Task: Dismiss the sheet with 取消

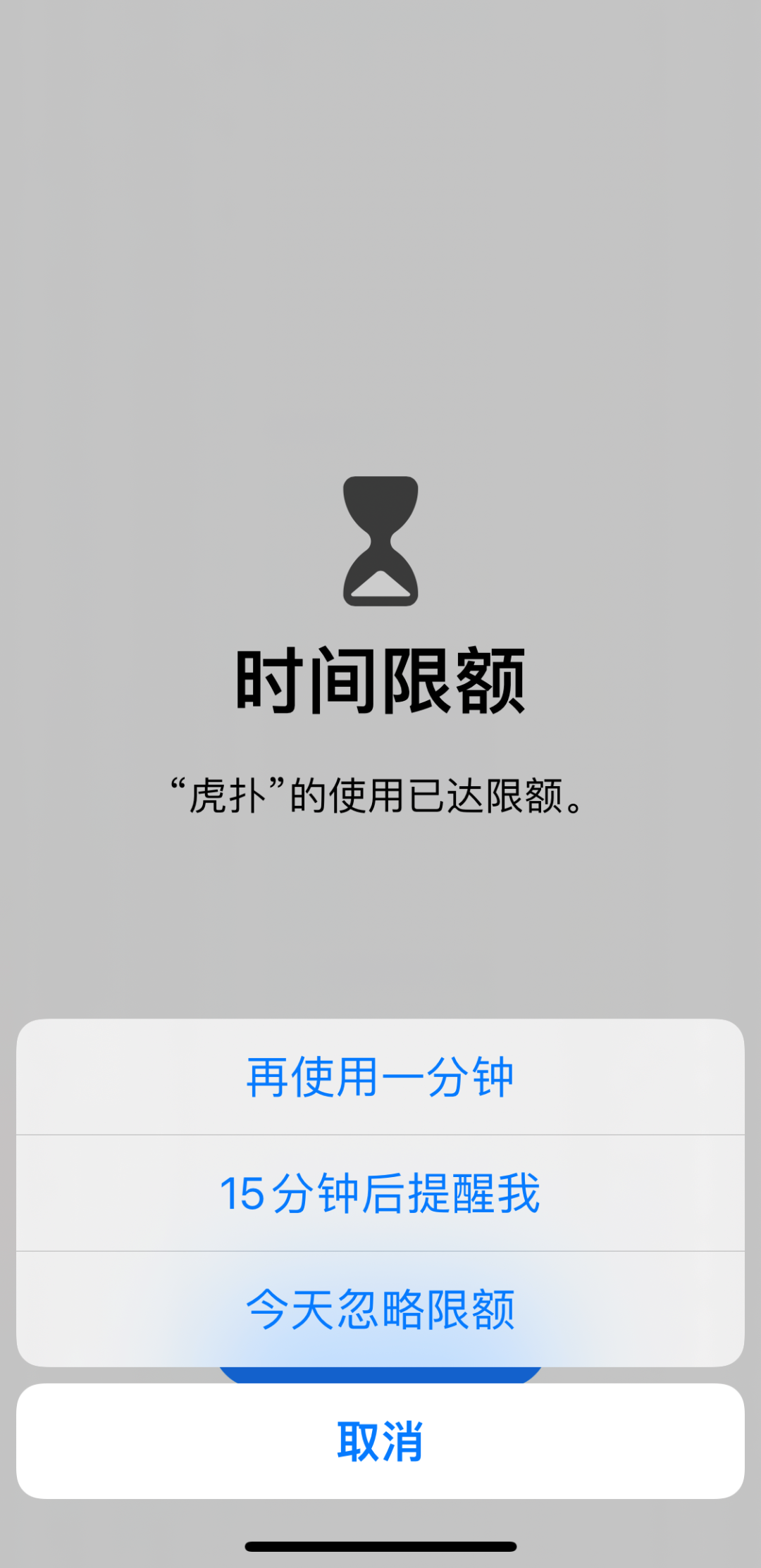Action: click(x=380, y=1441)
